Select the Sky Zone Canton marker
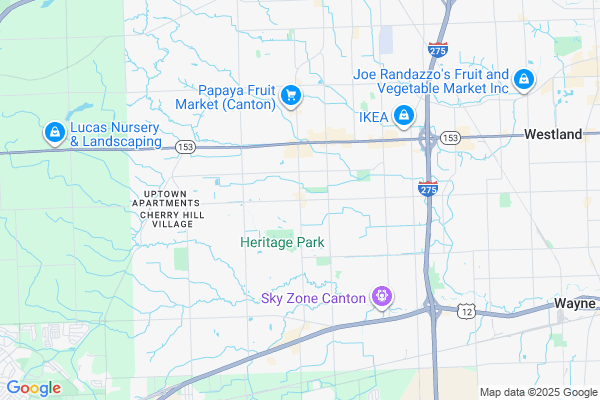Screen dimensions: 600x400 tap(381, 297)
